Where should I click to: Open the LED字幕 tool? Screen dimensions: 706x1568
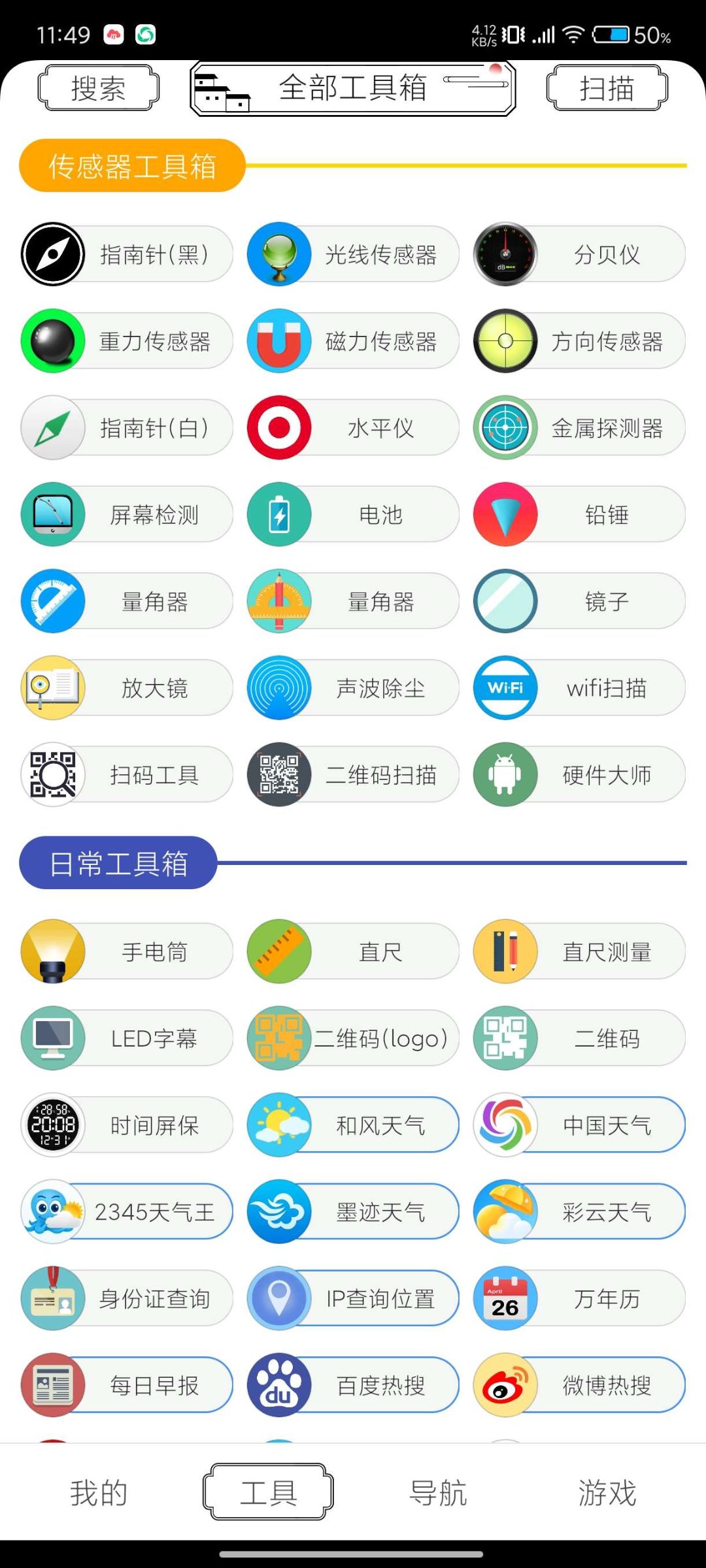tap(127, 1038)
